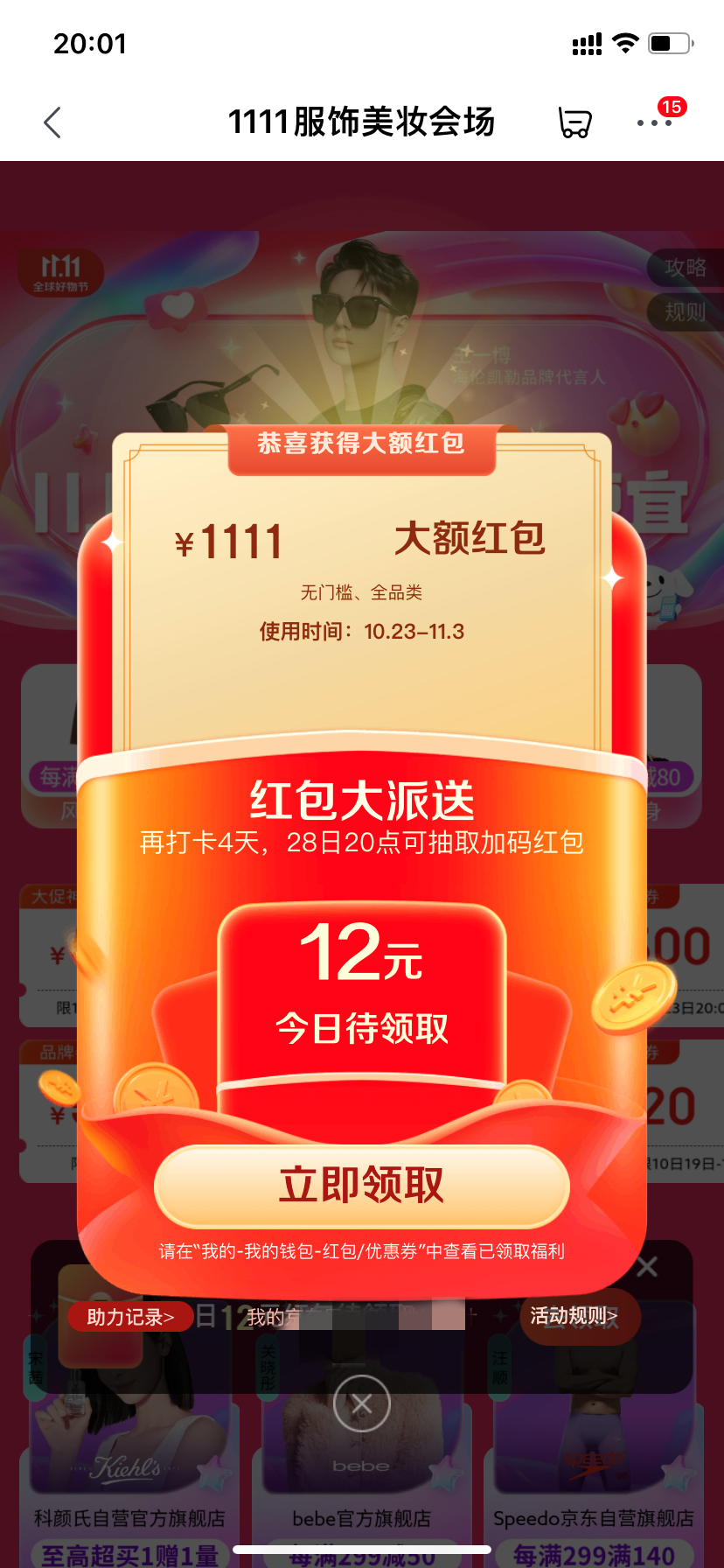The width and height of the screenshot is (724, 1568).
Task: Open the more options menu
Action: (x=654, y=122)
